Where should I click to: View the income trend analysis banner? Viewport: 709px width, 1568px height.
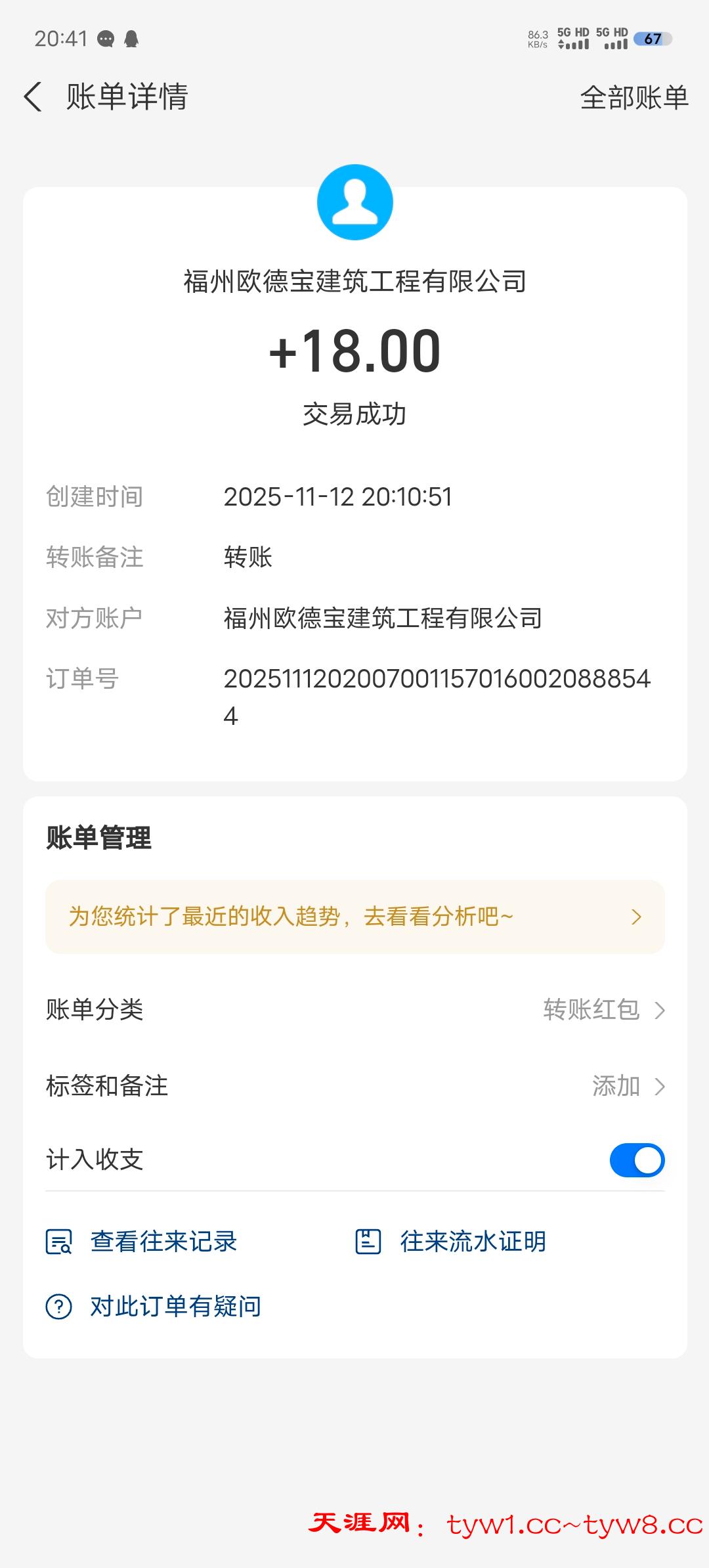tap(354, 917)
